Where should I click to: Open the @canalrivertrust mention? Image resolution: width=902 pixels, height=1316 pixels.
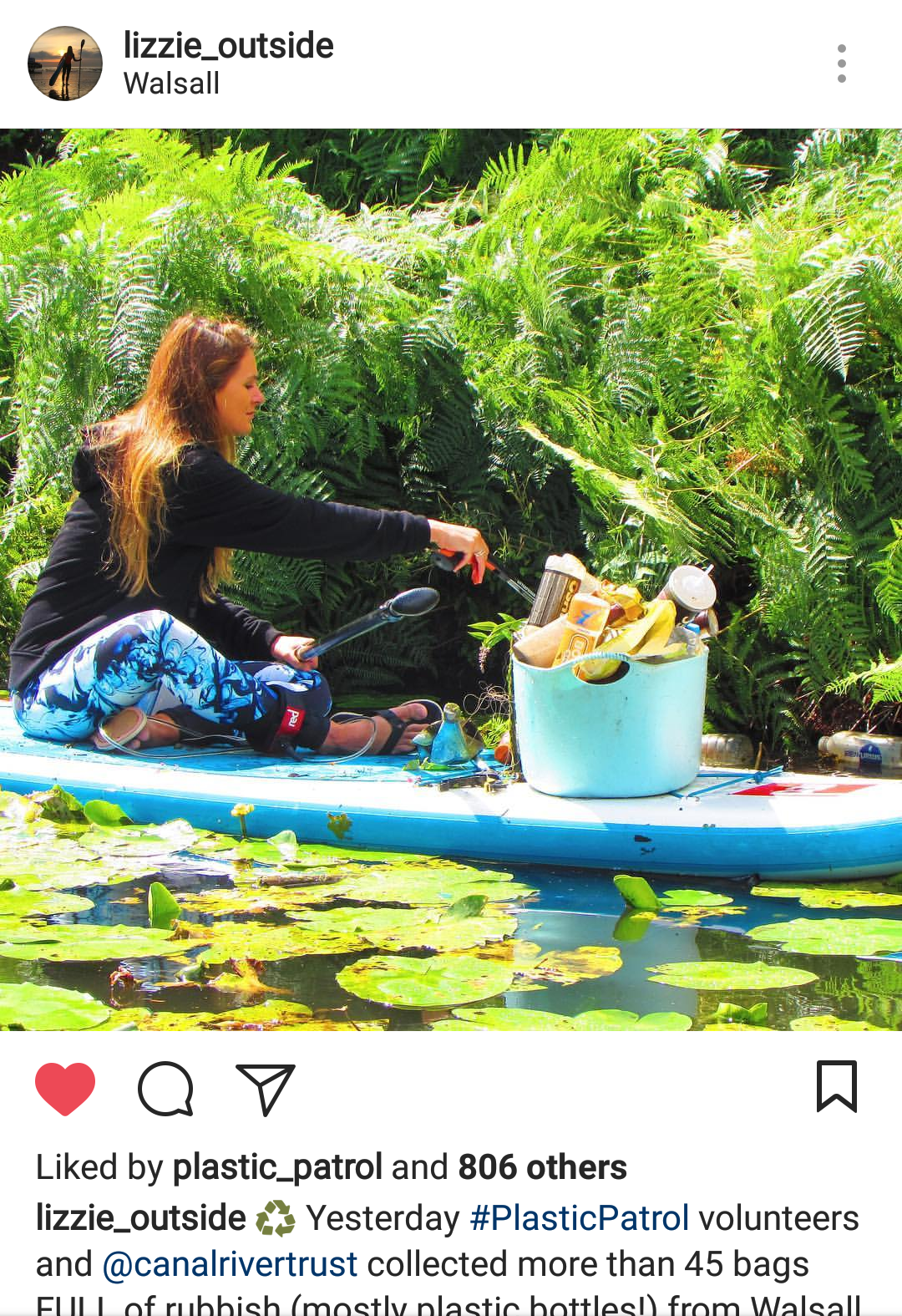pos(230,1264)
